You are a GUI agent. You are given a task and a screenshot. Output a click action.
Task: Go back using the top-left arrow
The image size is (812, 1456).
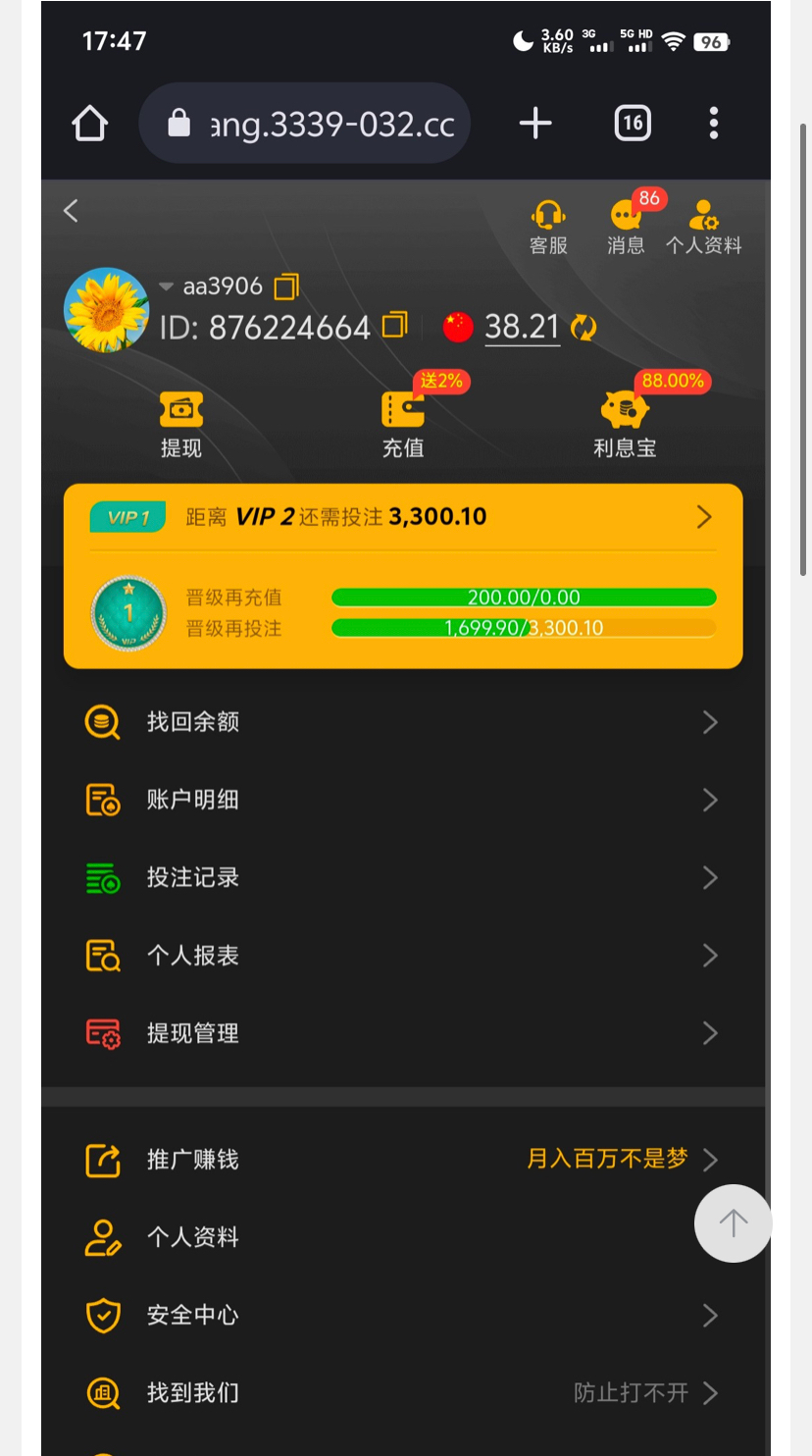71,211
